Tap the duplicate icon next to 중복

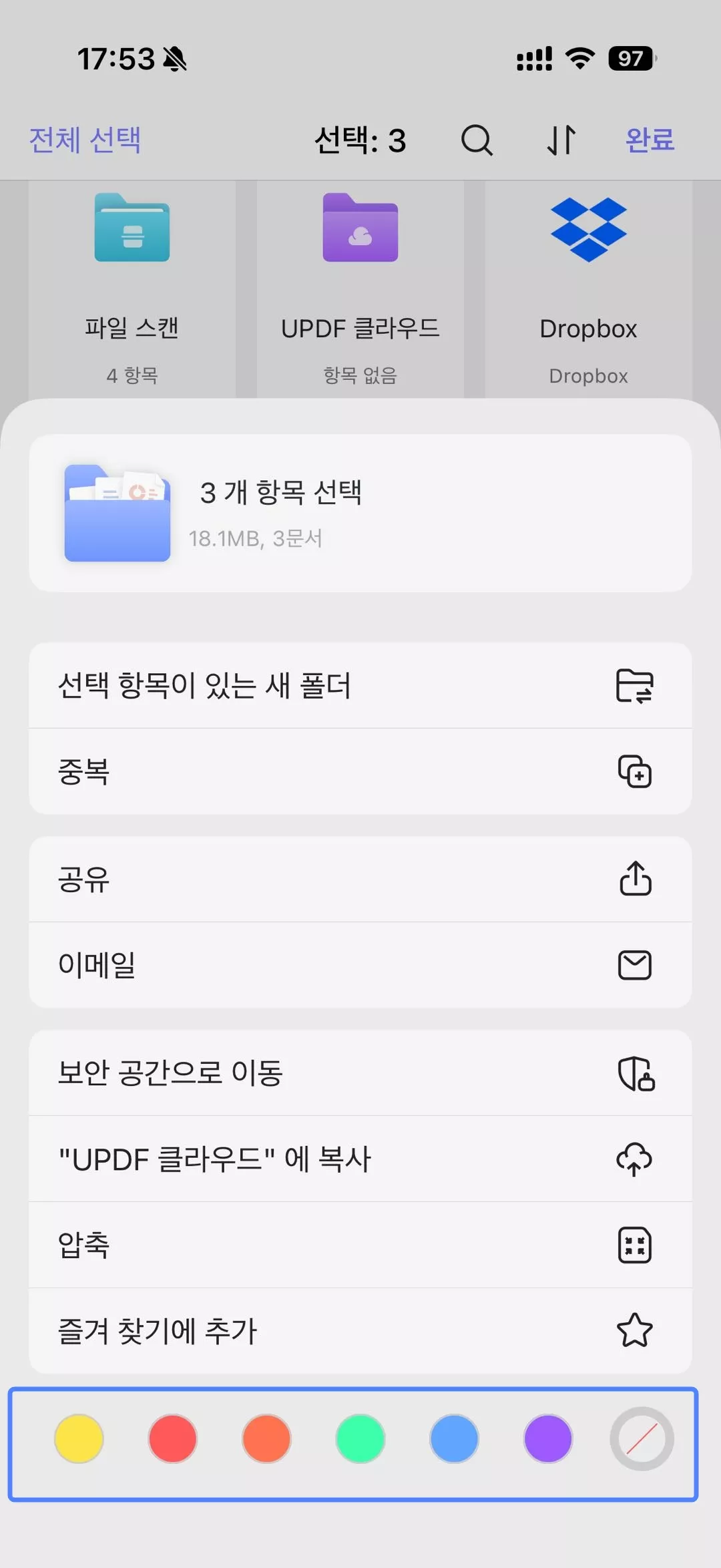[x=636, y=772]
